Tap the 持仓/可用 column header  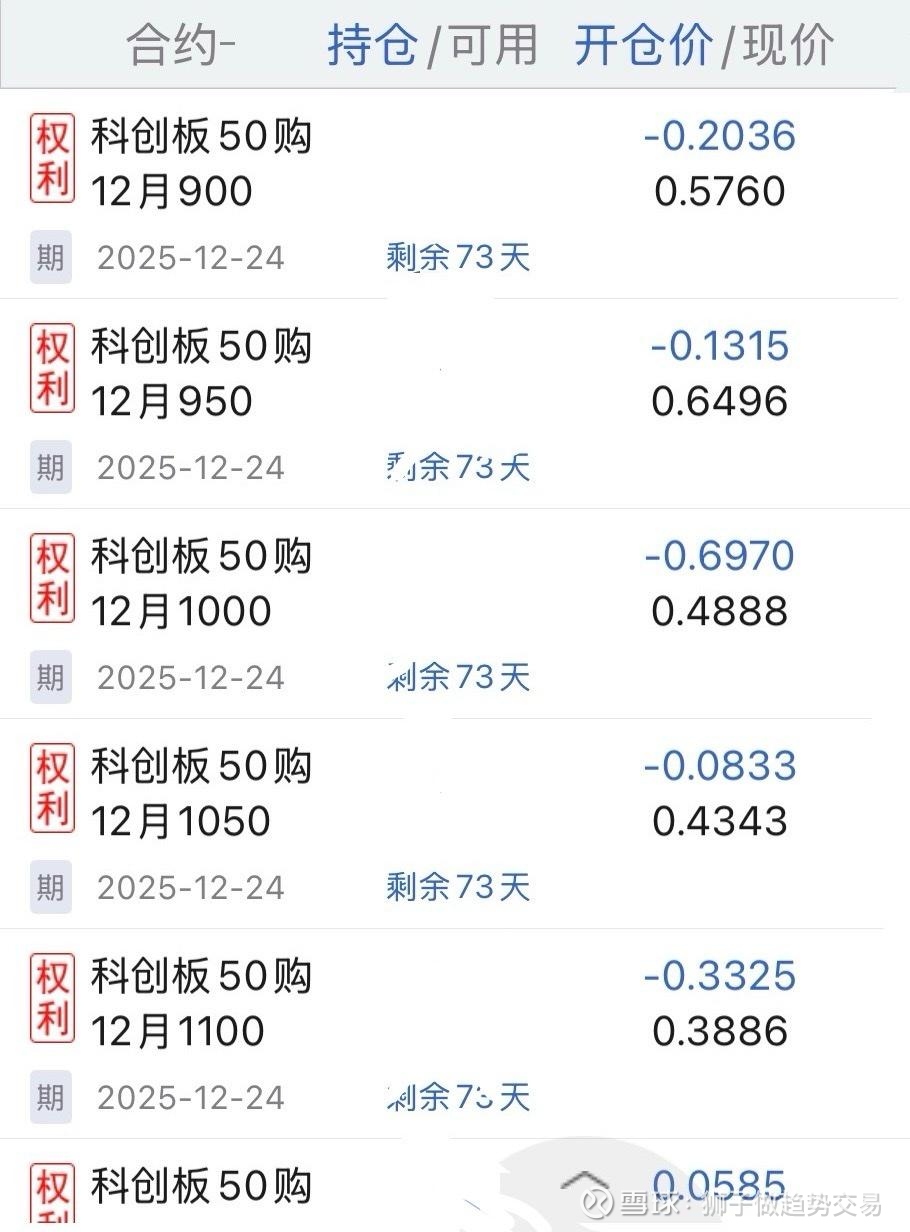(x=432, y=46)
